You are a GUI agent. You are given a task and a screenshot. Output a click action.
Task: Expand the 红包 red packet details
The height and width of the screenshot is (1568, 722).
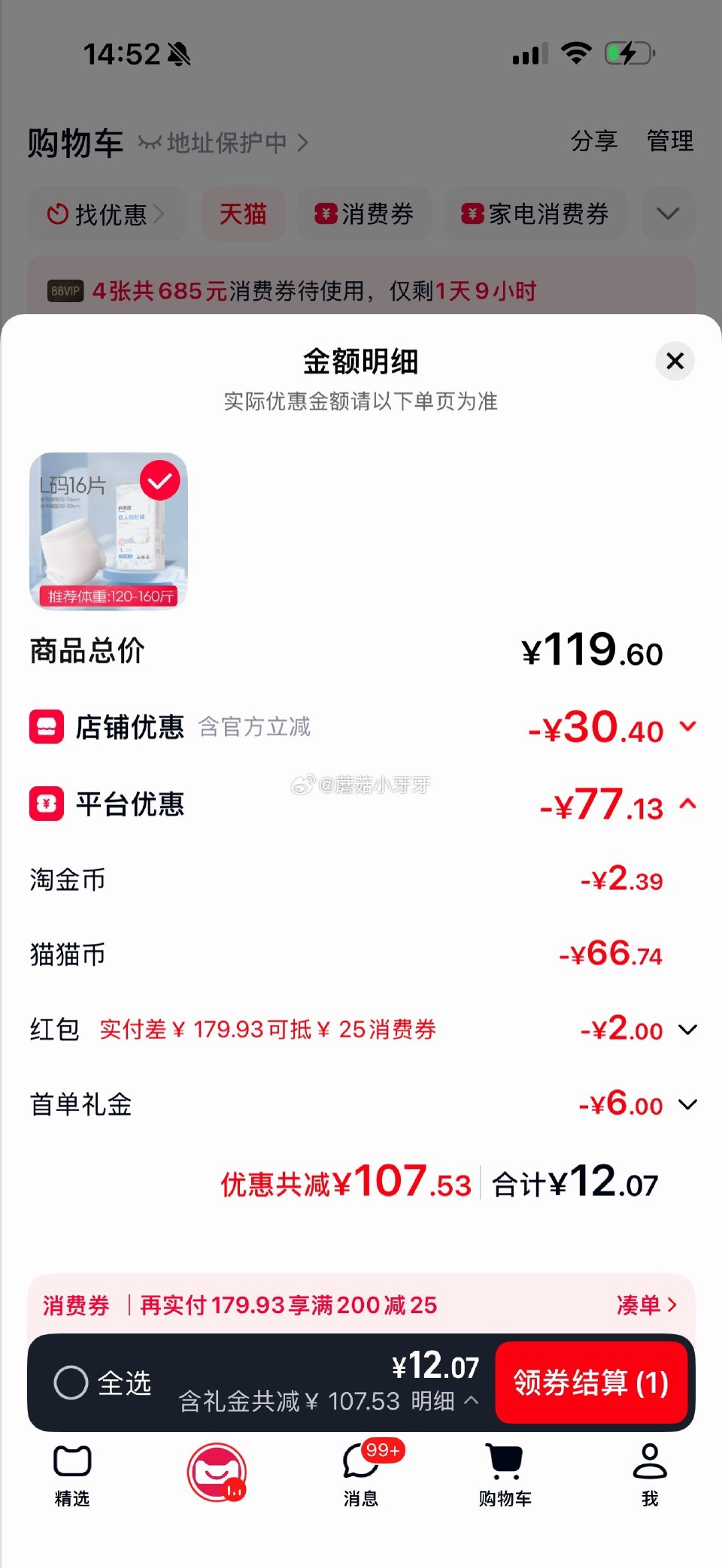click(x=687, y=1030)
